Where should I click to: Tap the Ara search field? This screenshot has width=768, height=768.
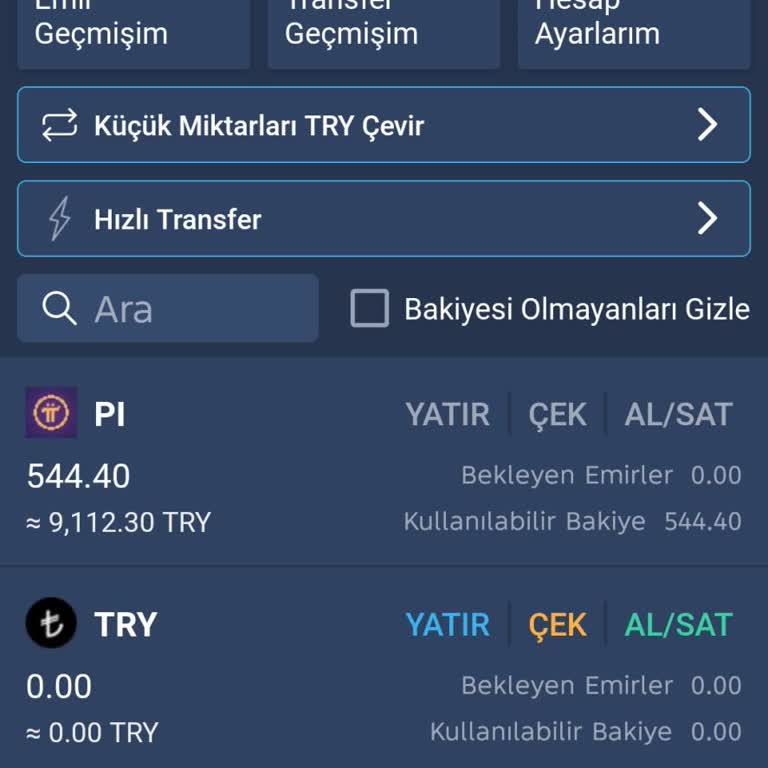pyautogui.click(x=168, y=309)
